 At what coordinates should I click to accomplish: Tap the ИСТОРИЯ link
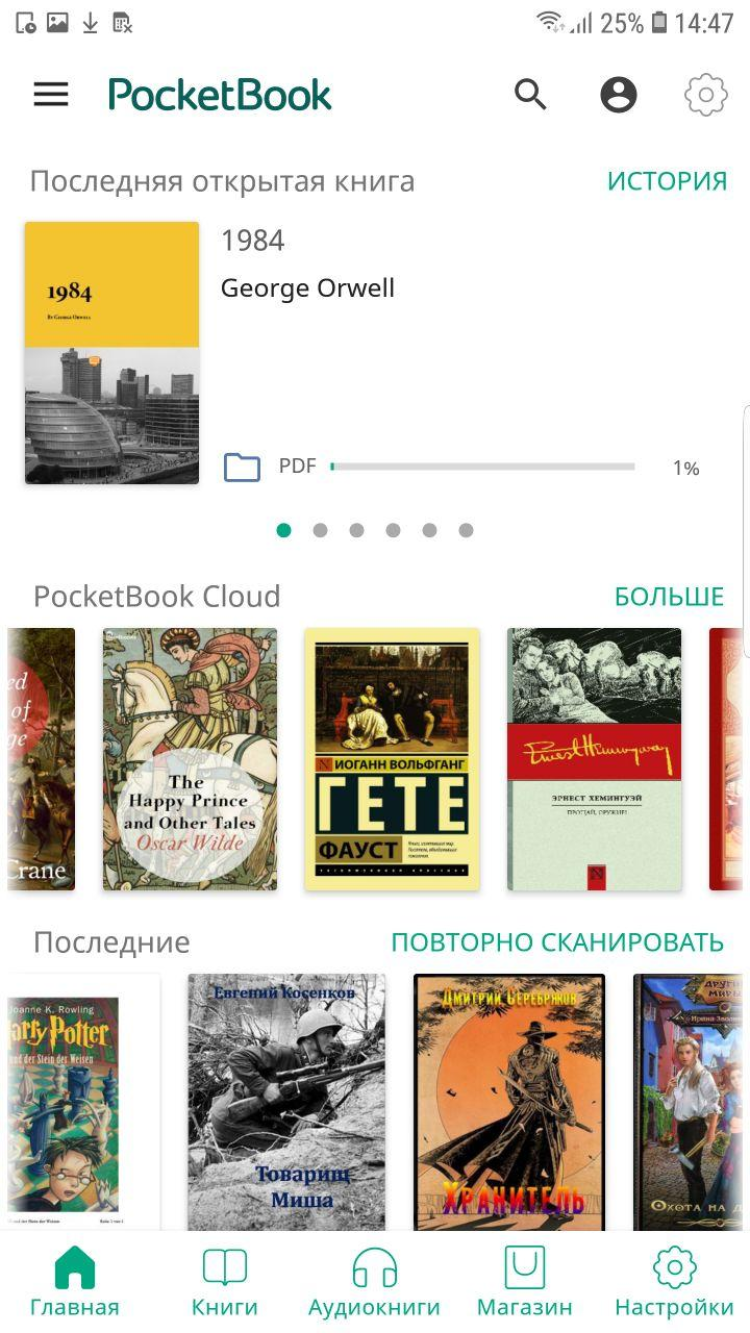coord(667,181)
